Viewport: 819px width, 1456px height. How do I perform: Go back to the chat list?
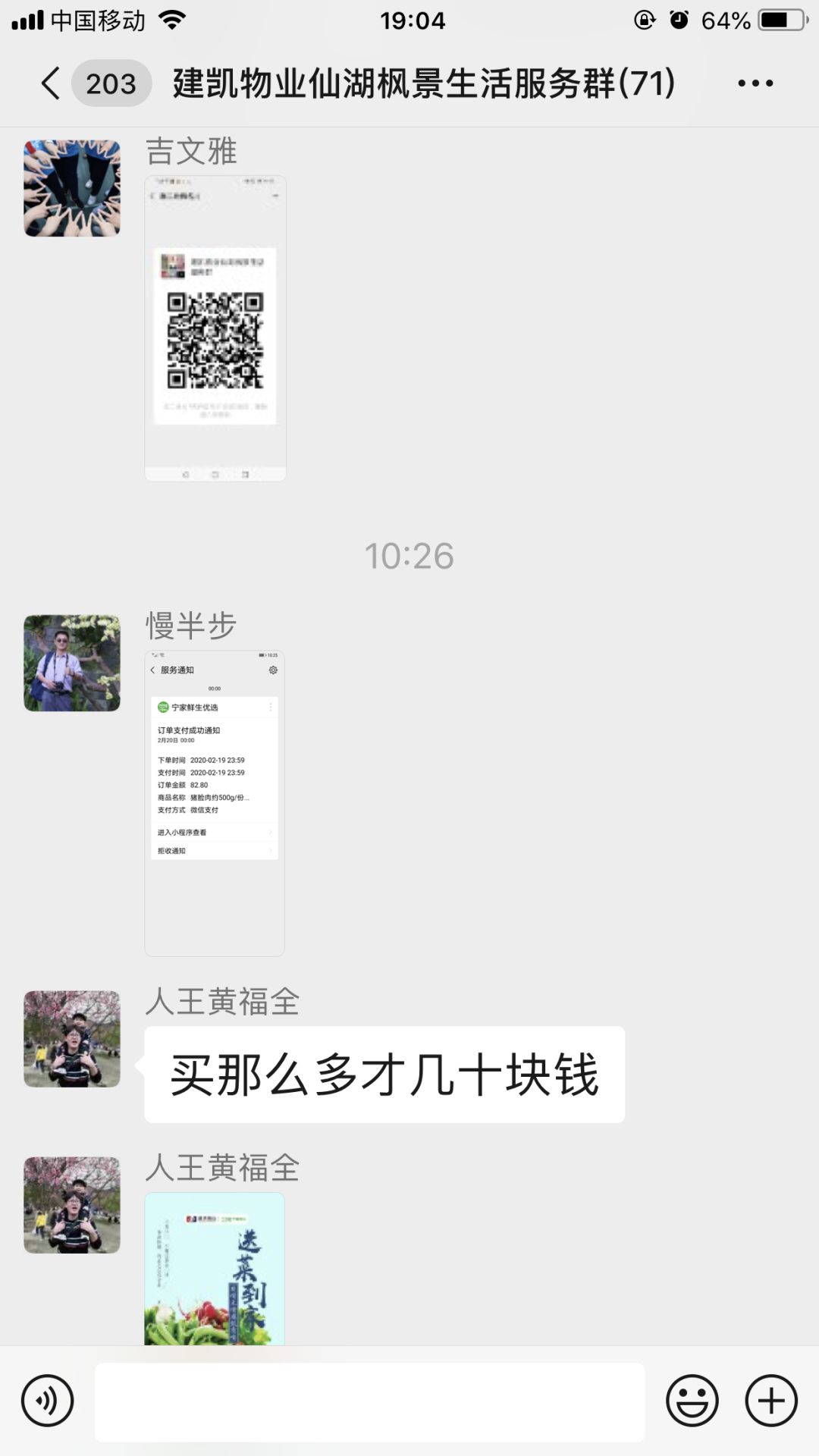pyautogui.click(x=51, y=83)
